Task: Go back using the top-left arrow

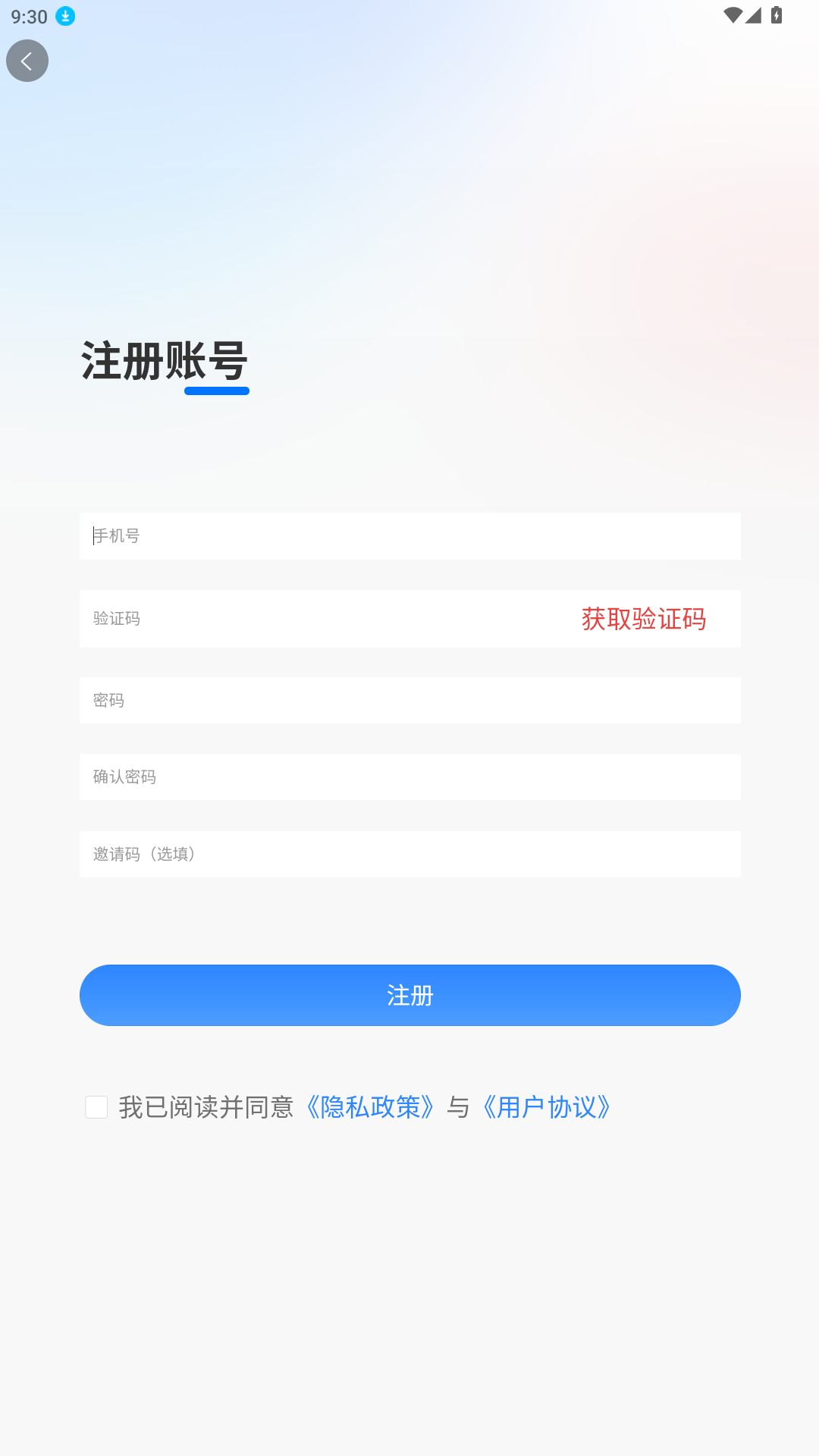Action: pyautogui.click(x=27, y=61)
